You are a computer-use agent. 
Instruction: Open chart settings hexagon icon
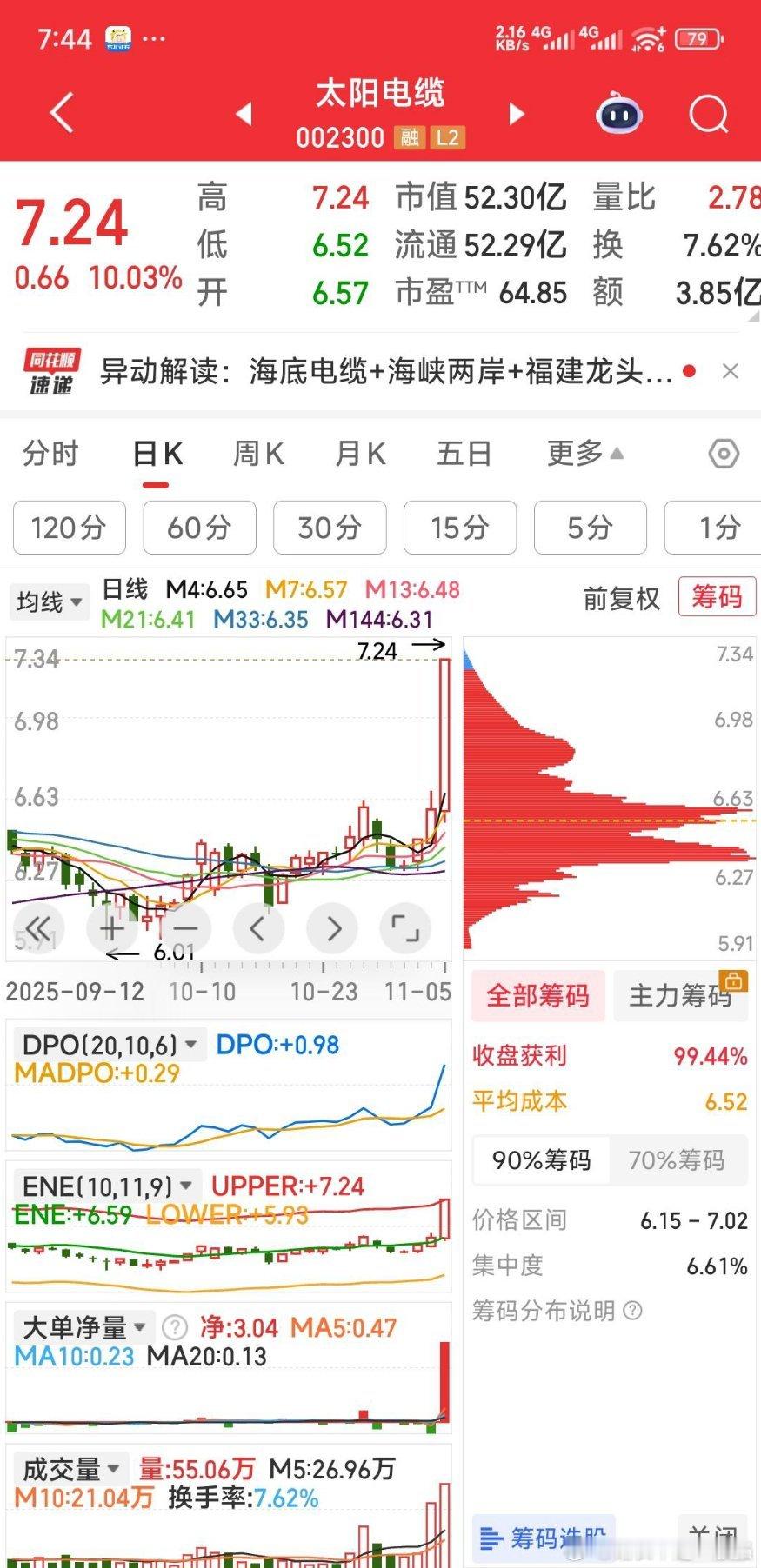click(x=724, y=454)
